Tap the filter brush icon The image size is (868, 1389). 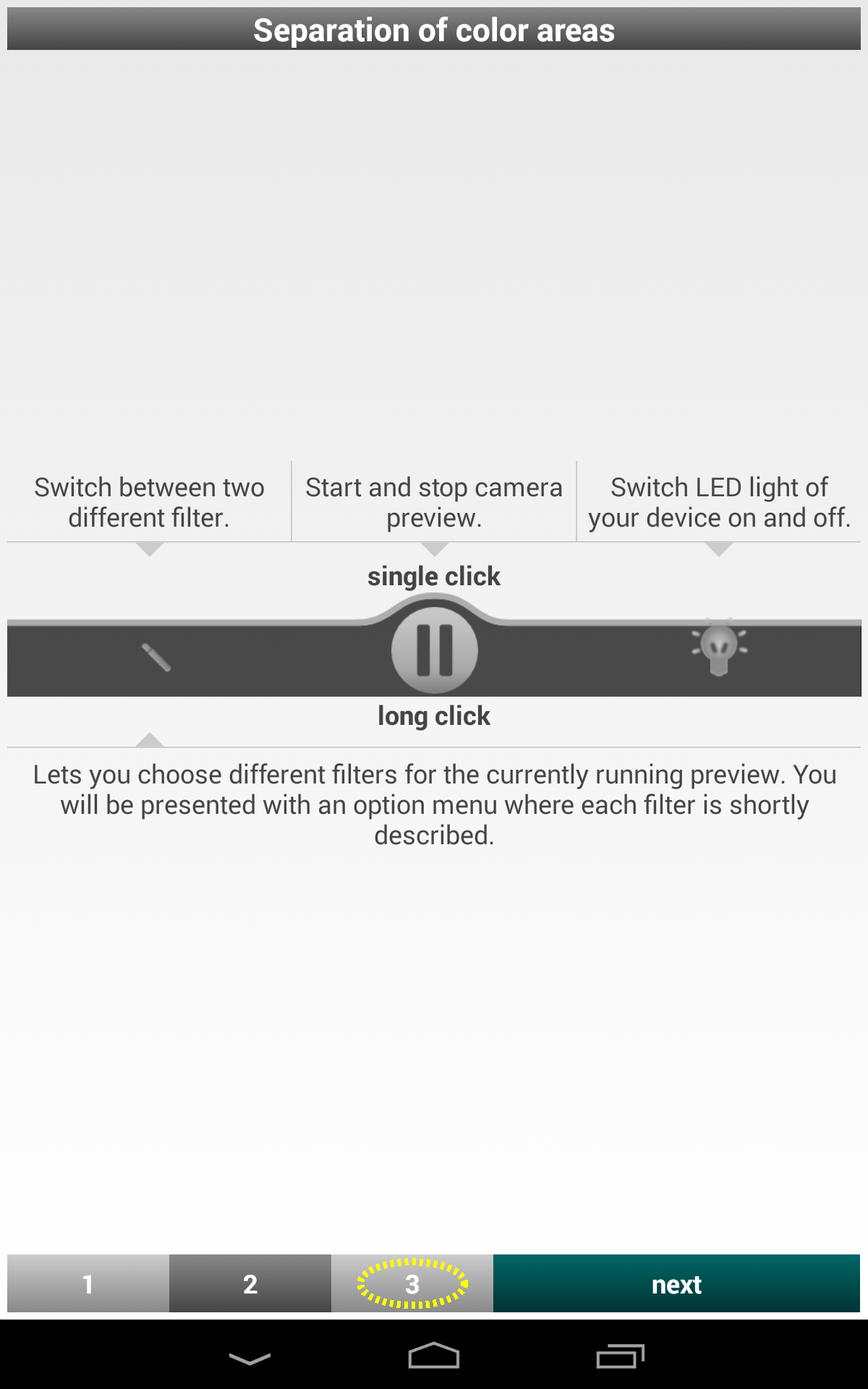point(156,657)
